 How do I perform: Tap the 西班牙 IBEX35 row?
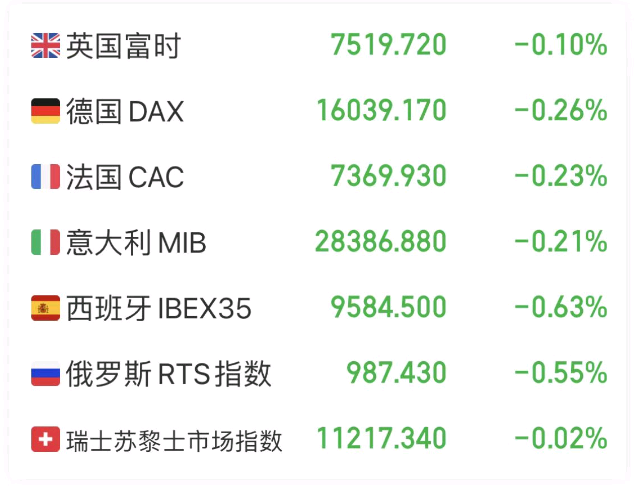pos(159,308)
